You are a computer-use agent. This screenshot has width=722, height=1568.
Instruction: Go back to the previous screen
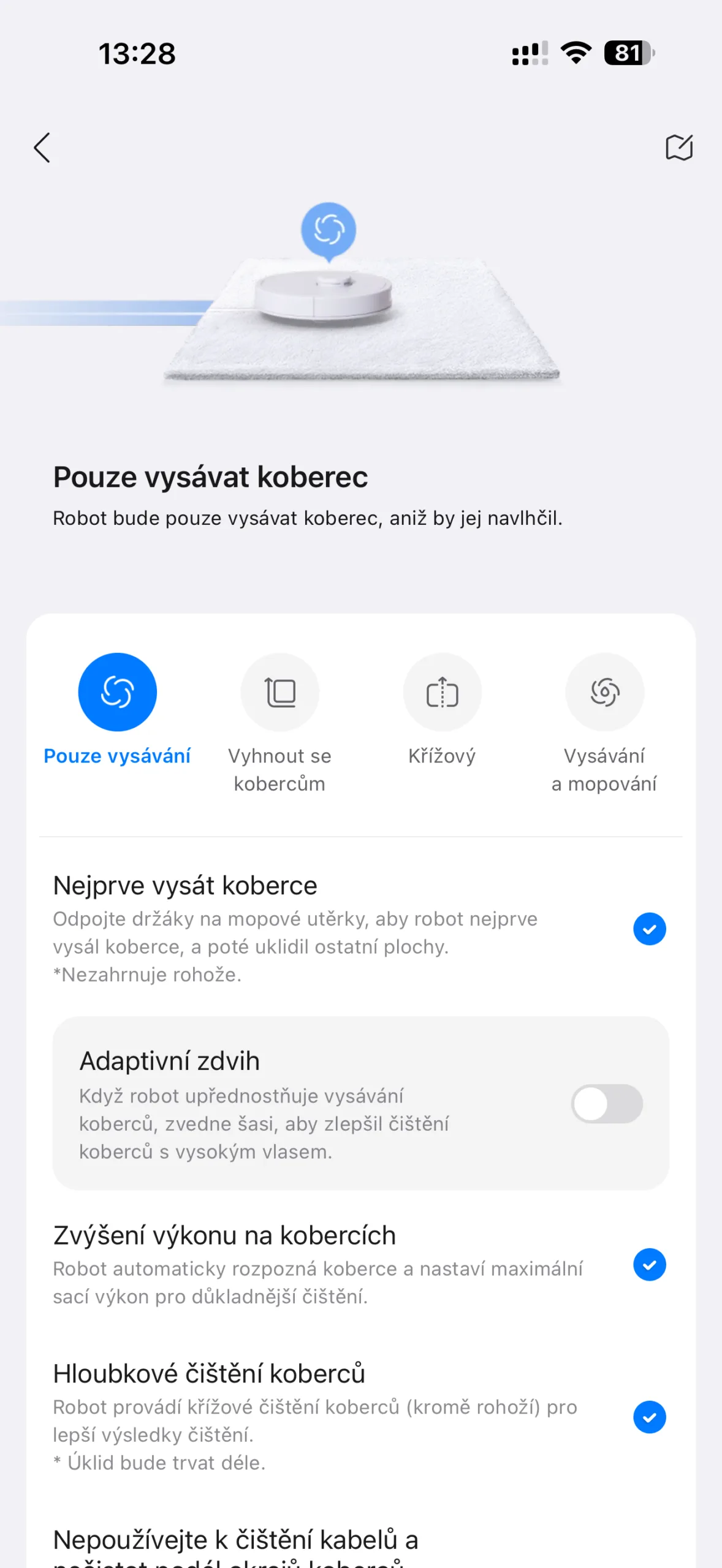pos(42,148)
